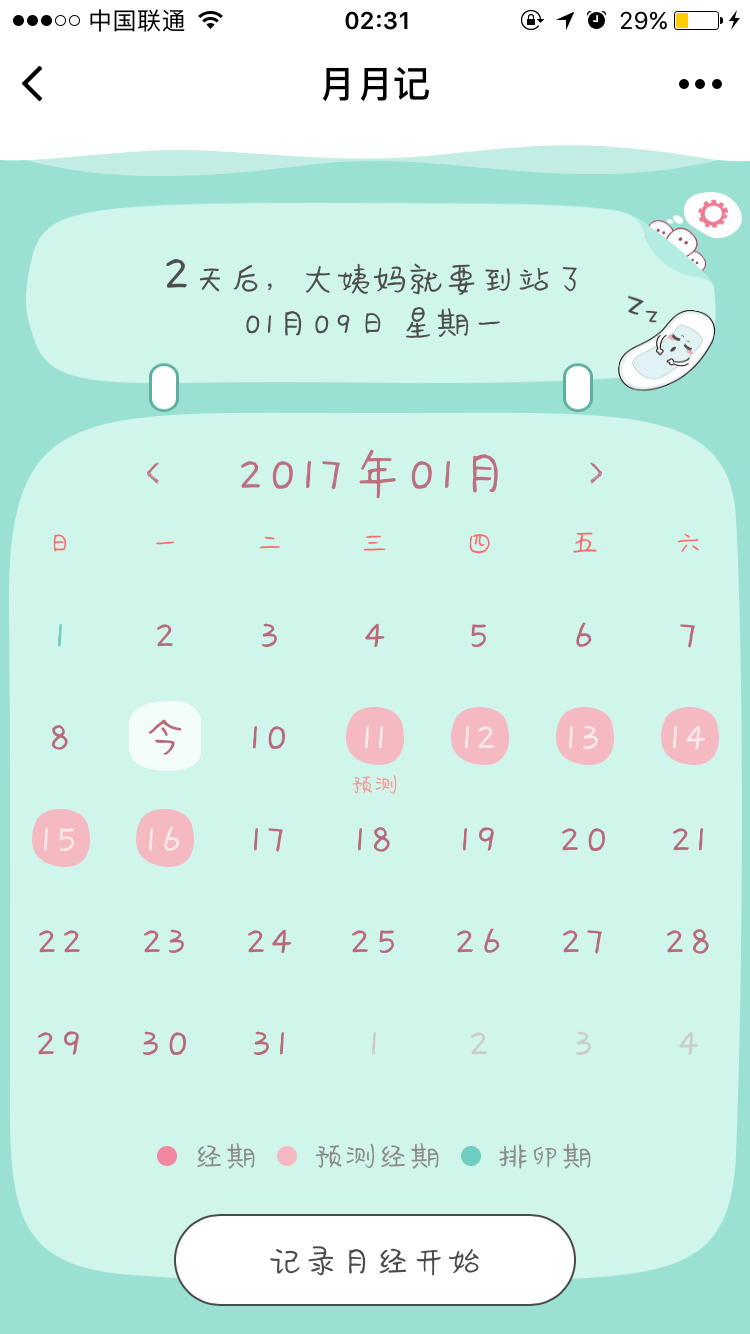Pick January 20 in the calendar

pos(584,840)
